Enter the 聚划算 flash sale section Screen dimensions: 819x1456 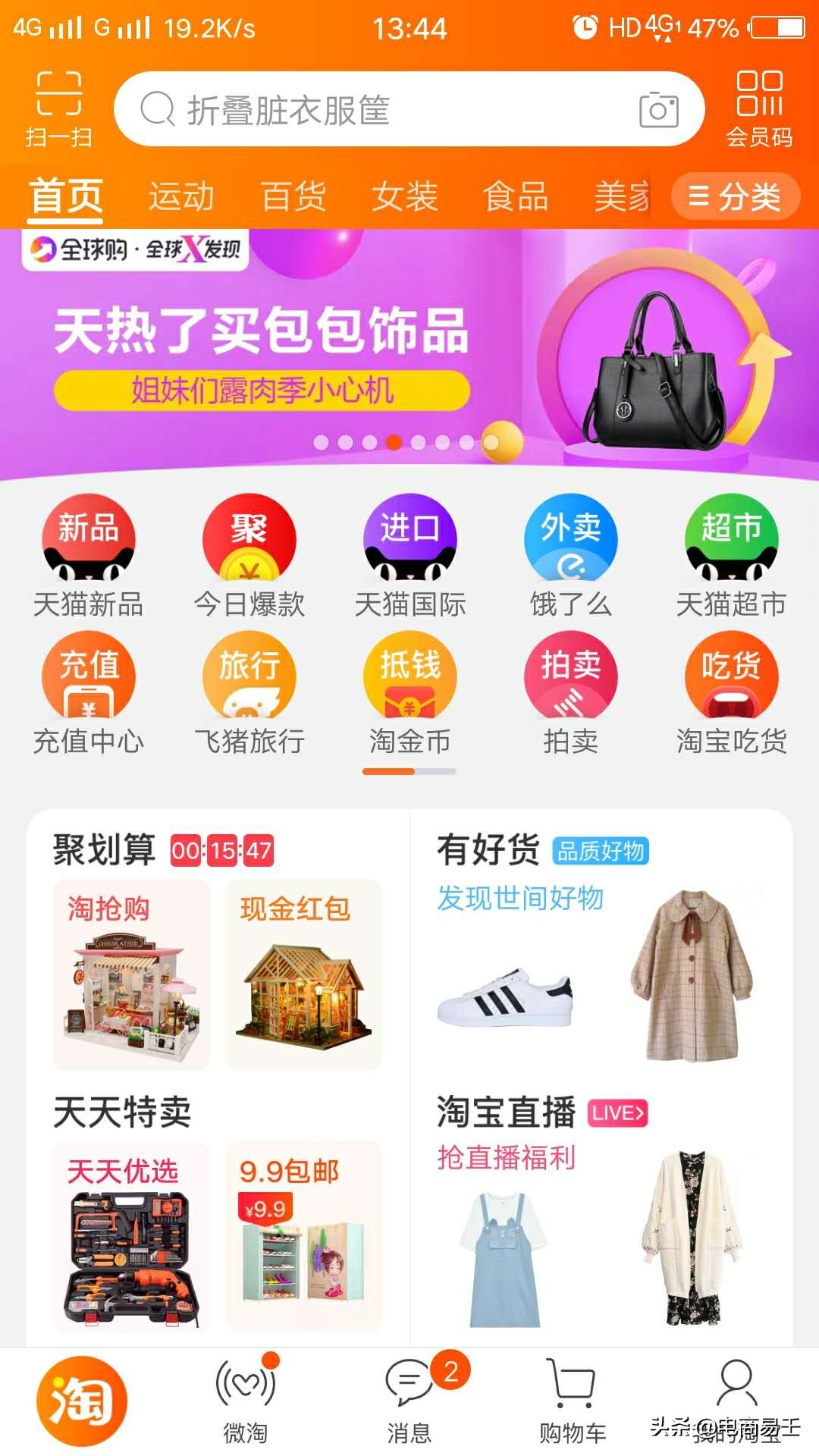pos(106,849)
